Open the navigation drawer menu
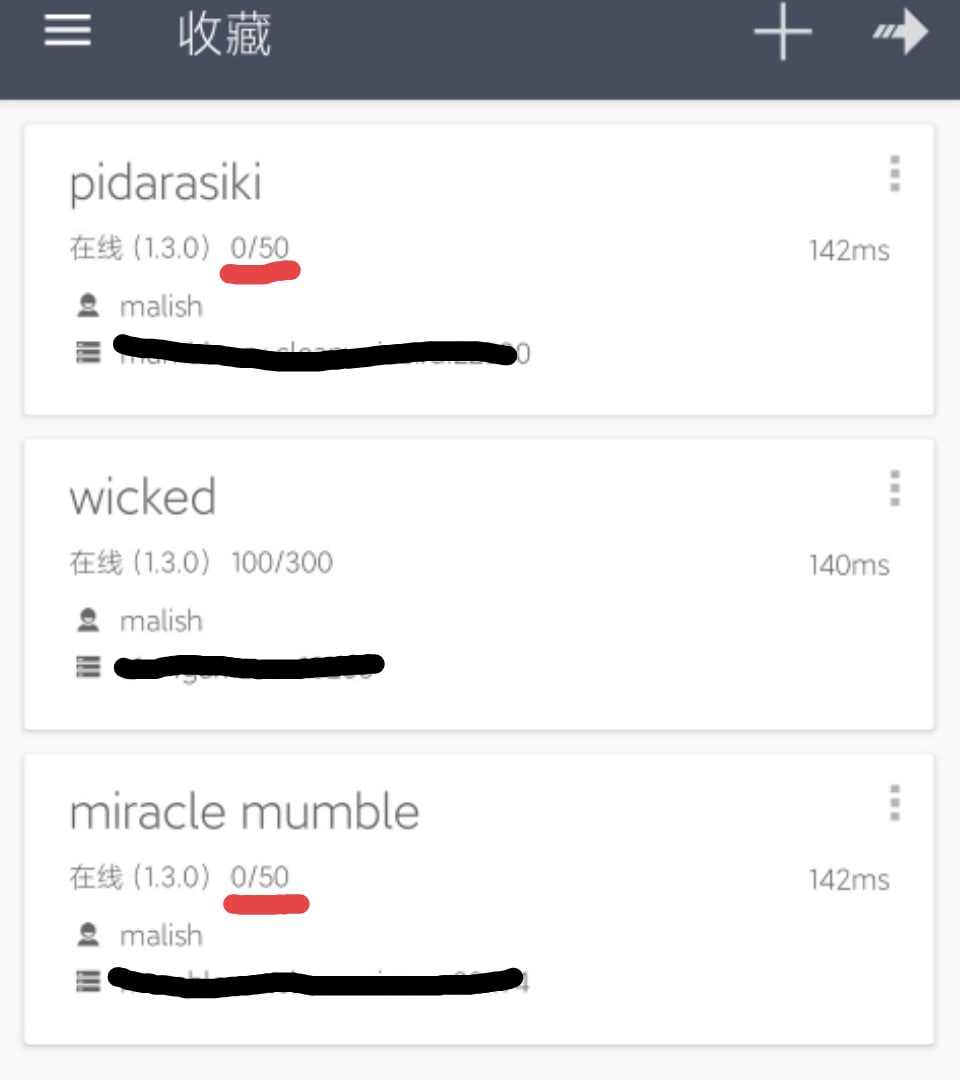The image size is (960, 1080). [66, 31]
